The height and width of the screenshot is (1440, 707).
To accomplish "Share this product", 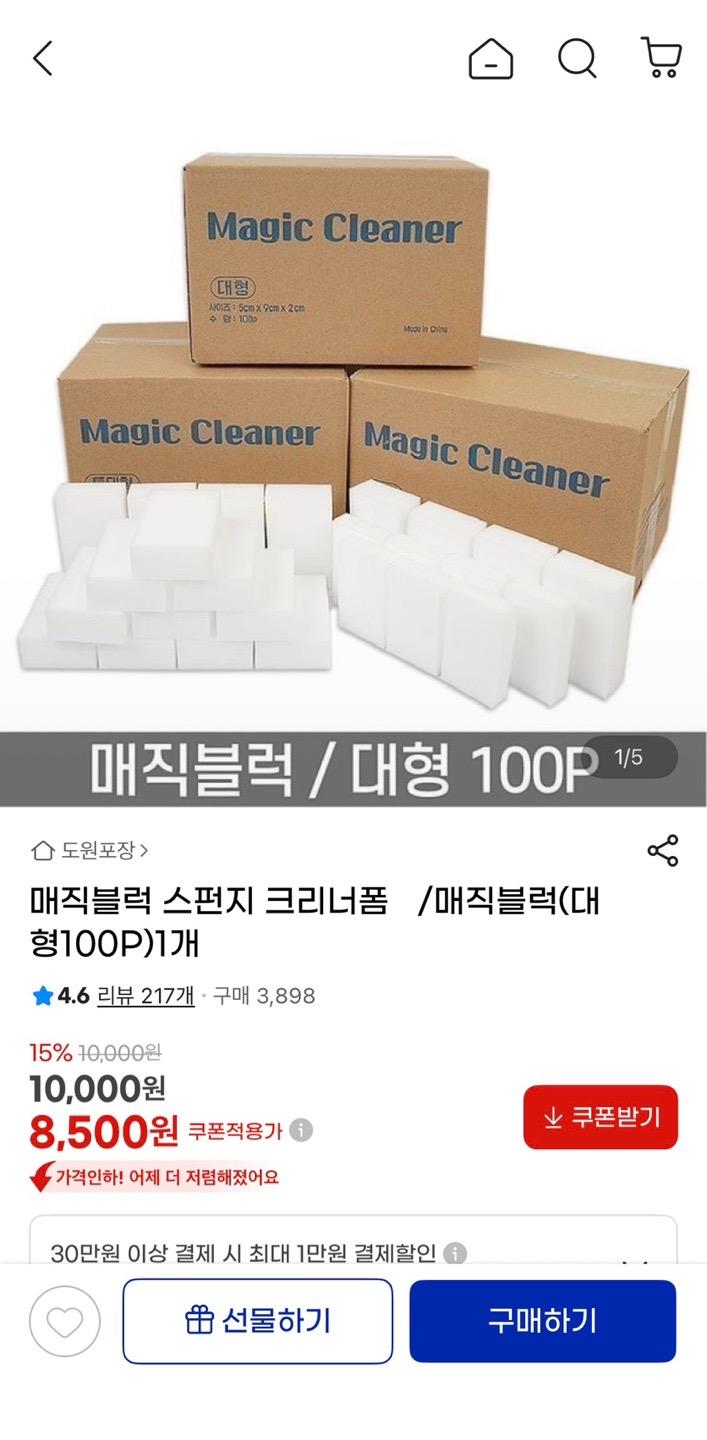I will tap(662, 851).
